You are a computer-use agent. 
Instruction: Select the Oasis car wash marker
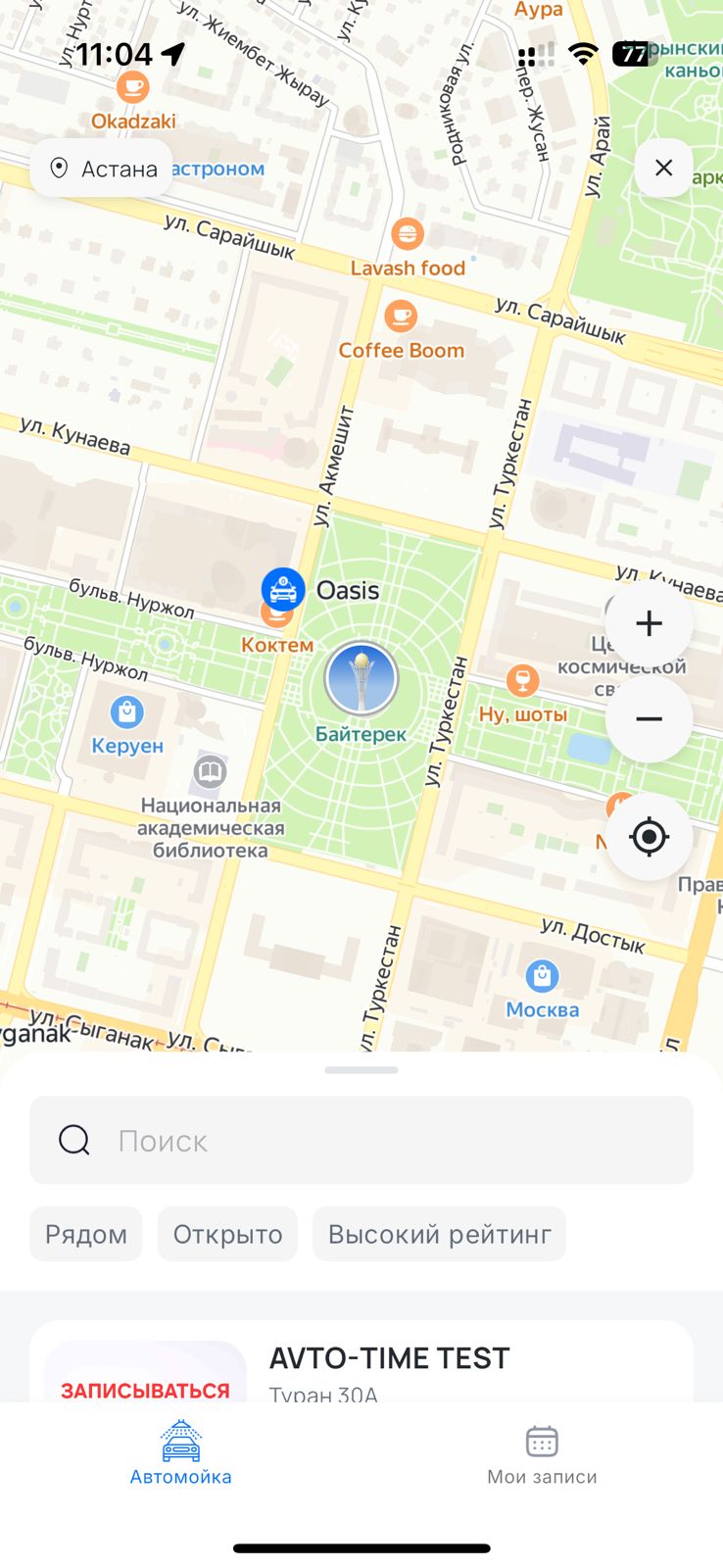[x=283, y=589]
